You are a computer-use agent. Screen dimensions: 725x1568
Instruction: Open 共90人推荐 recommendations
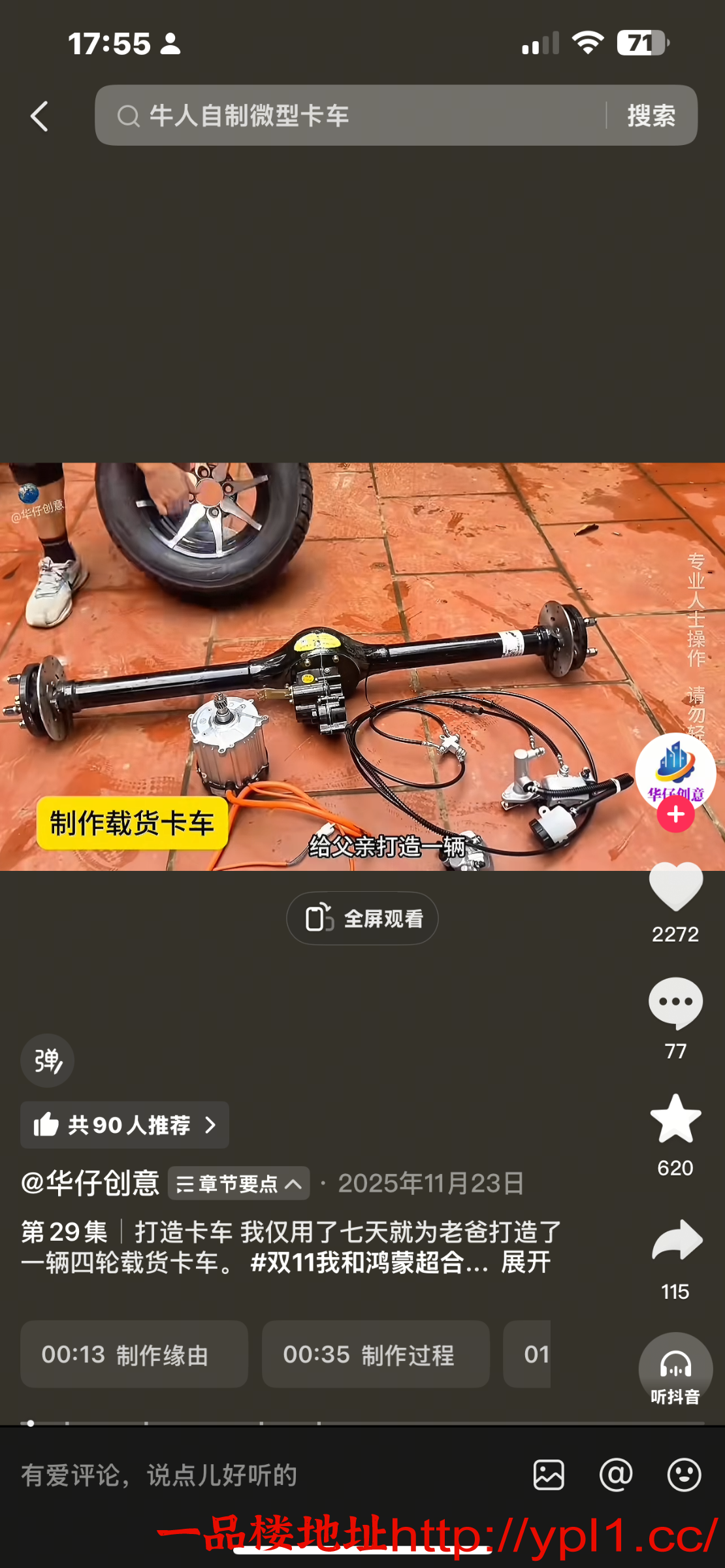125,1125
